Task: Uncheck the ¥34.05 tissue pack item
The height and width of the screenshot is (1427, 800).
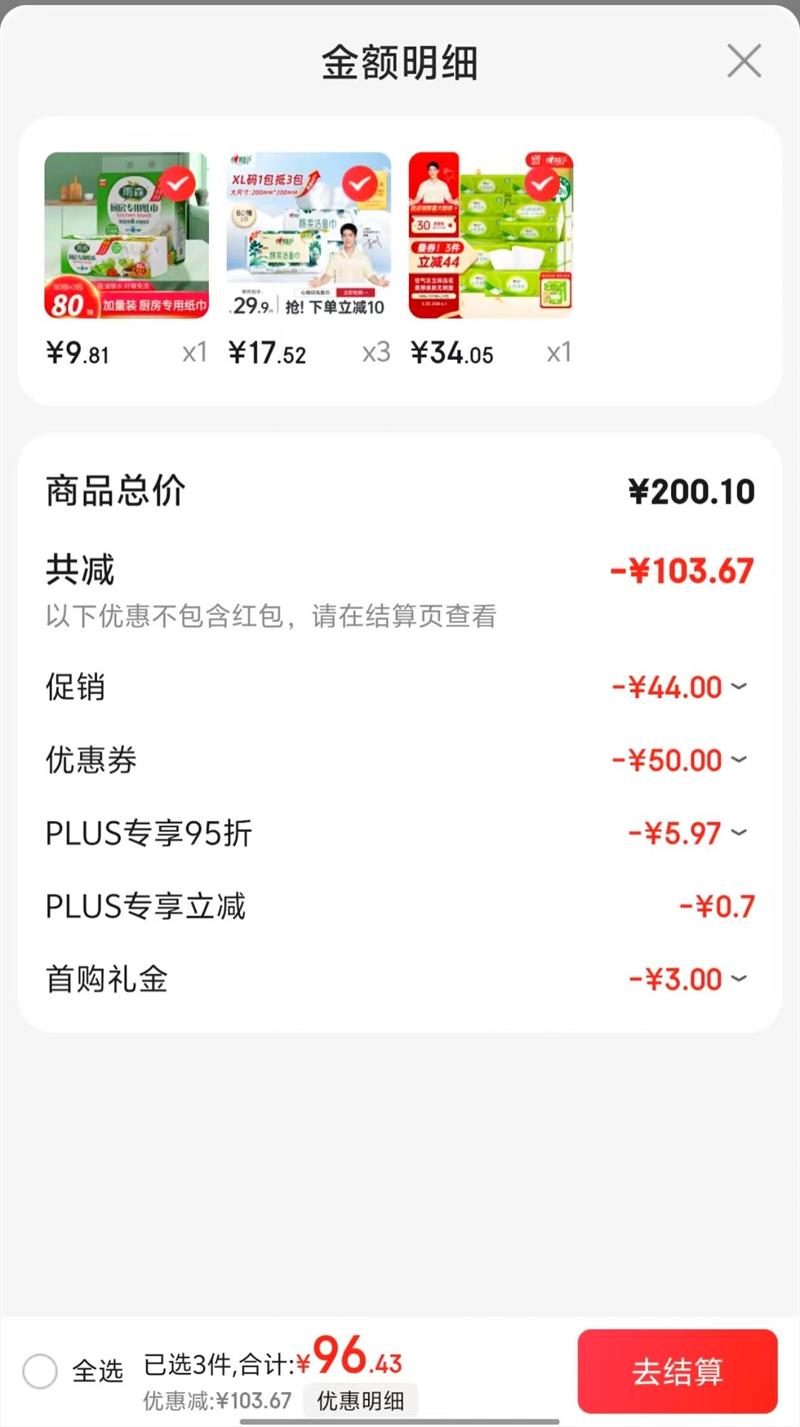Action: coord(541,184)
